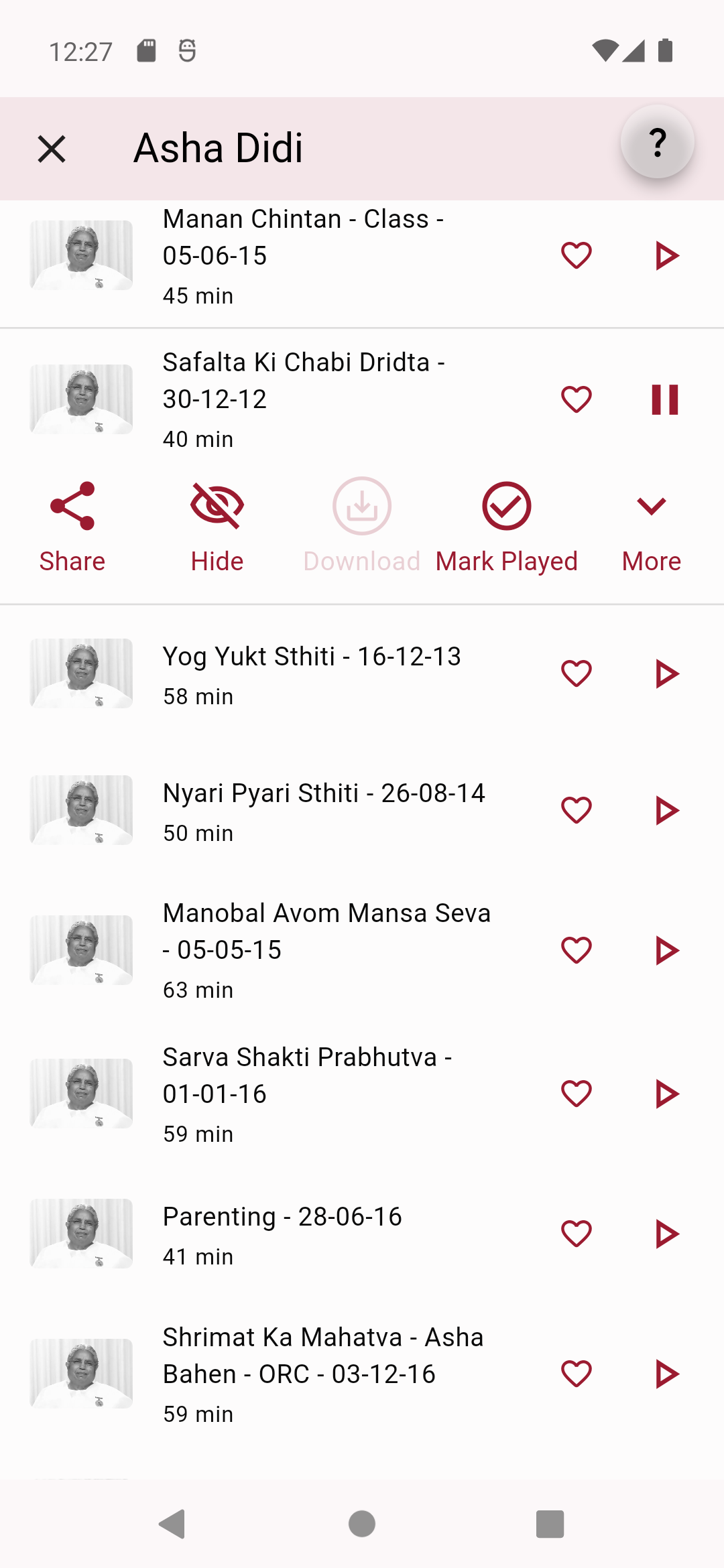Viewport: 724px width, 1568px height.
Task: Close the Asha Didi screen
Action: click(x=52, y=149)
